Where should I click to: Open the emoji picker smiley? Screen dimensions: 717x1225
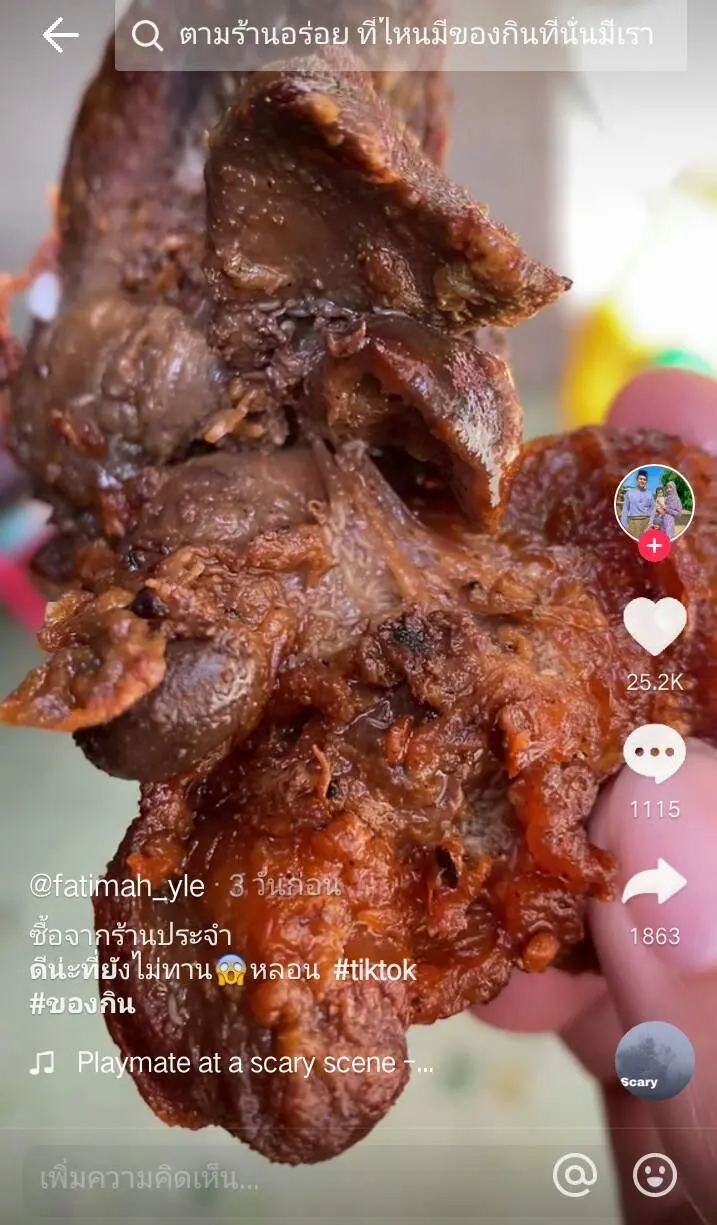[x=655, y=1176]
